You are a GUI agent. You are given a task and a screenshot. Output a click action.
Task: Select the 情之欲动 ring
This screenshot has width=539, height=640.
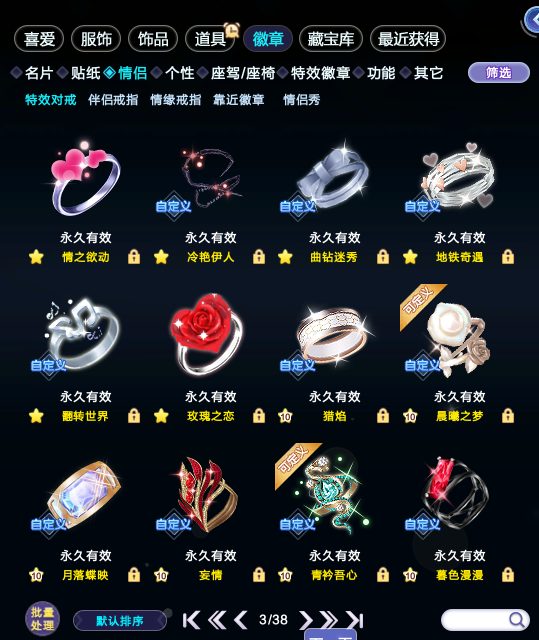pos(85,180)
